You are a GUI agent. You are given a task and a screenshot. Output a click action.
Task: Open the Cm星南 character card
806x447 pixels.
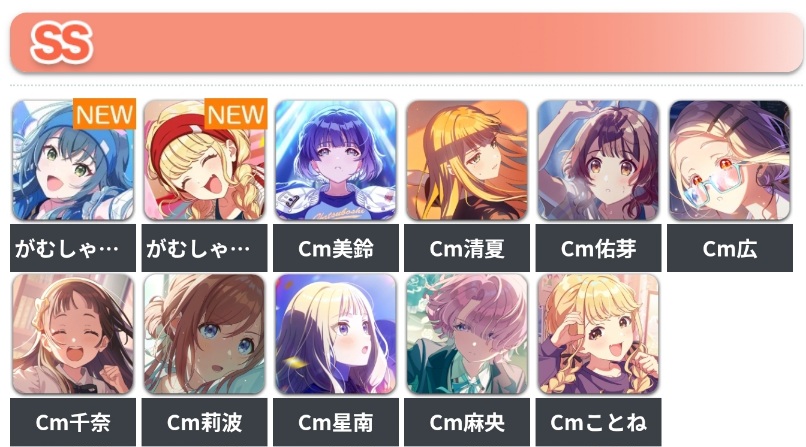[336, 335]
